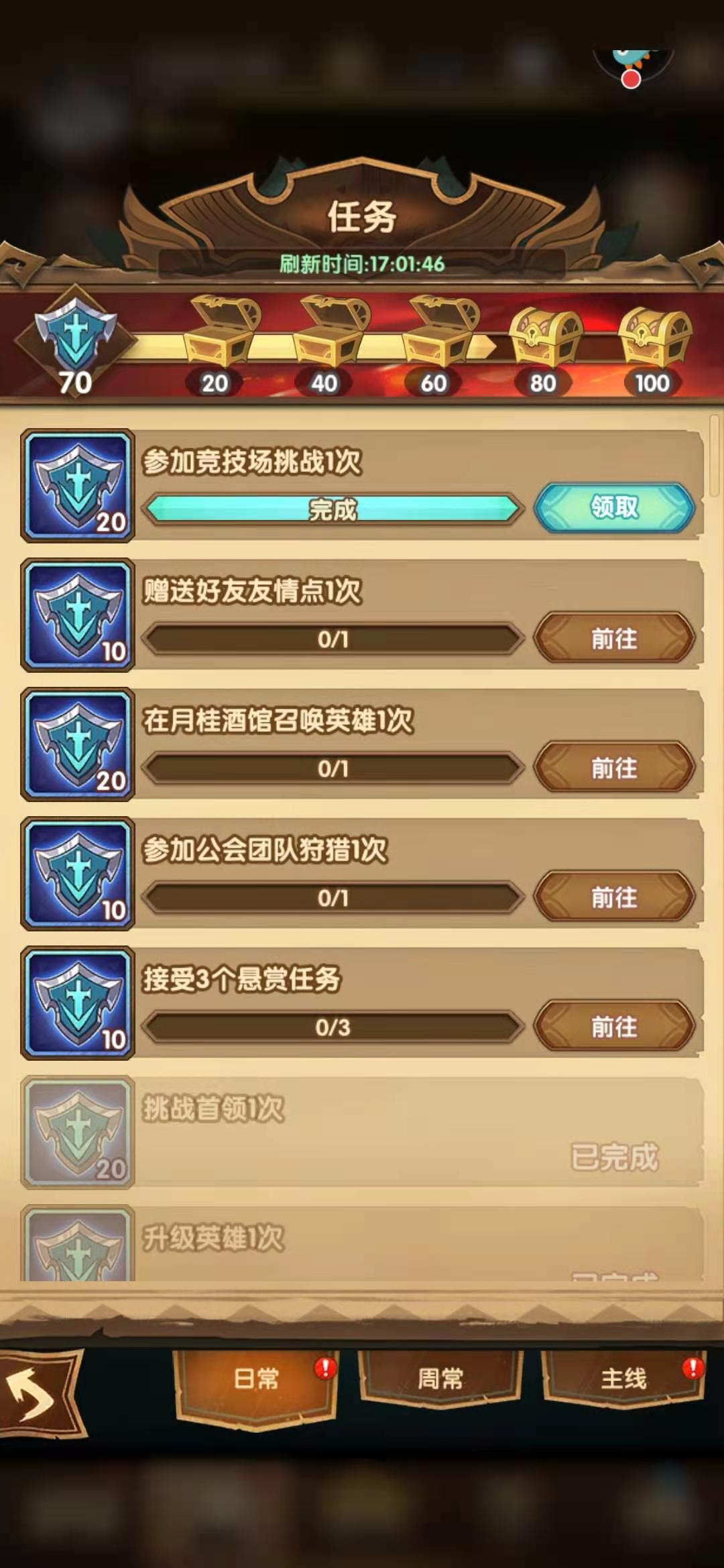Claim the arena challenge reward (领取)
The width and height of the screenshot is (724, 1568).
pyautogui.click(x=614, y=507)
